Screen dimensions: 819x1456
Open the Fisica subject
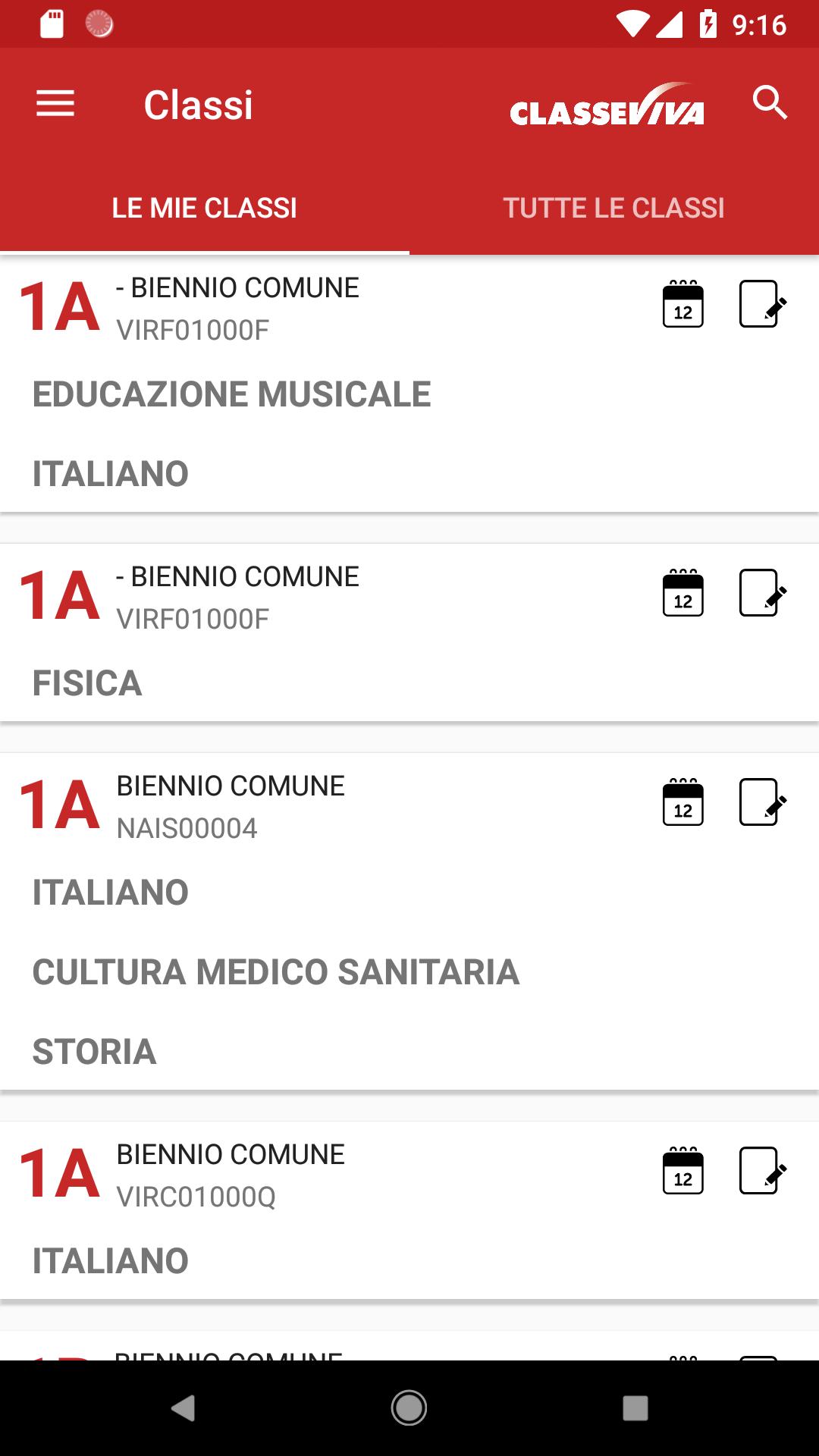[x=87, y=683]
